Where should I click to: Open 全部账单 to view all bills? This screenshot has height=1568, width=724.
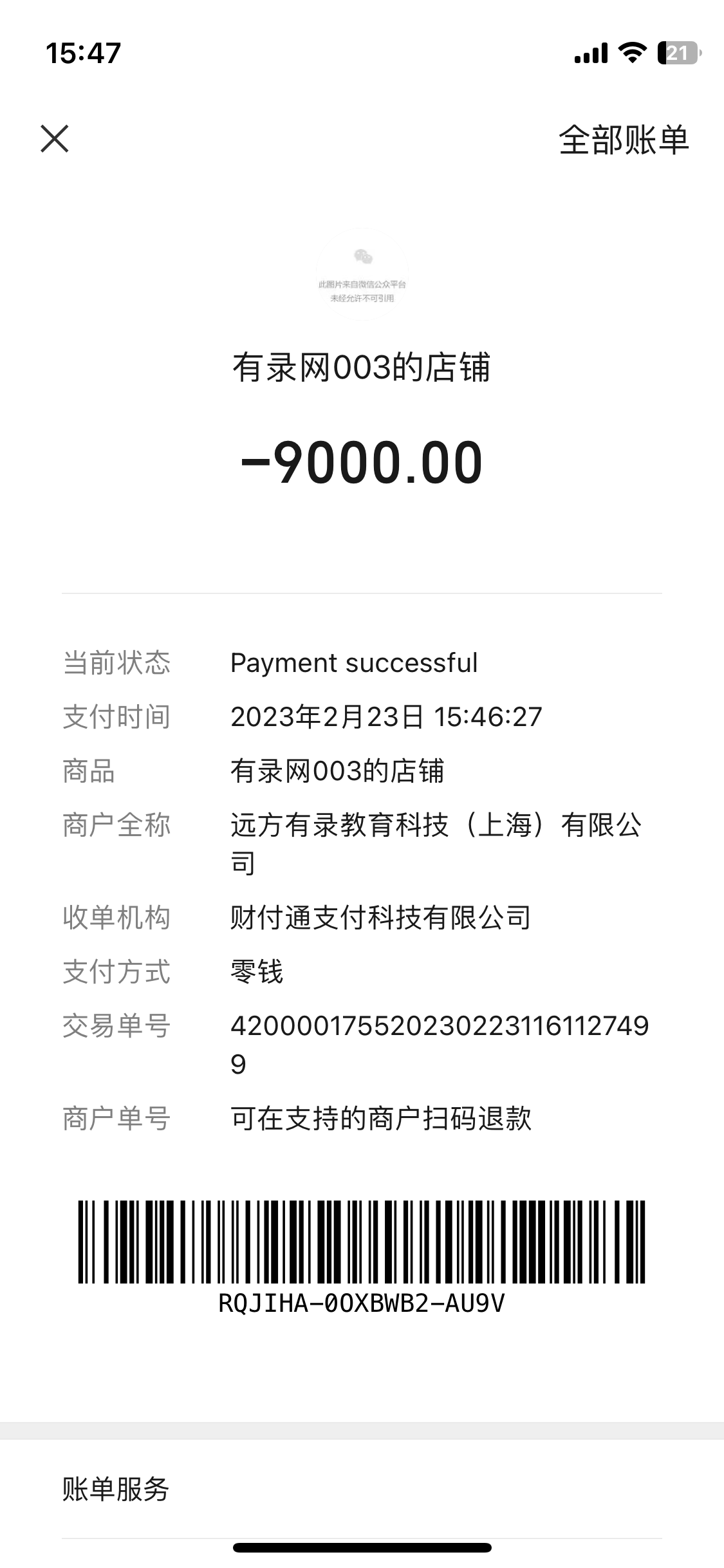623,140
